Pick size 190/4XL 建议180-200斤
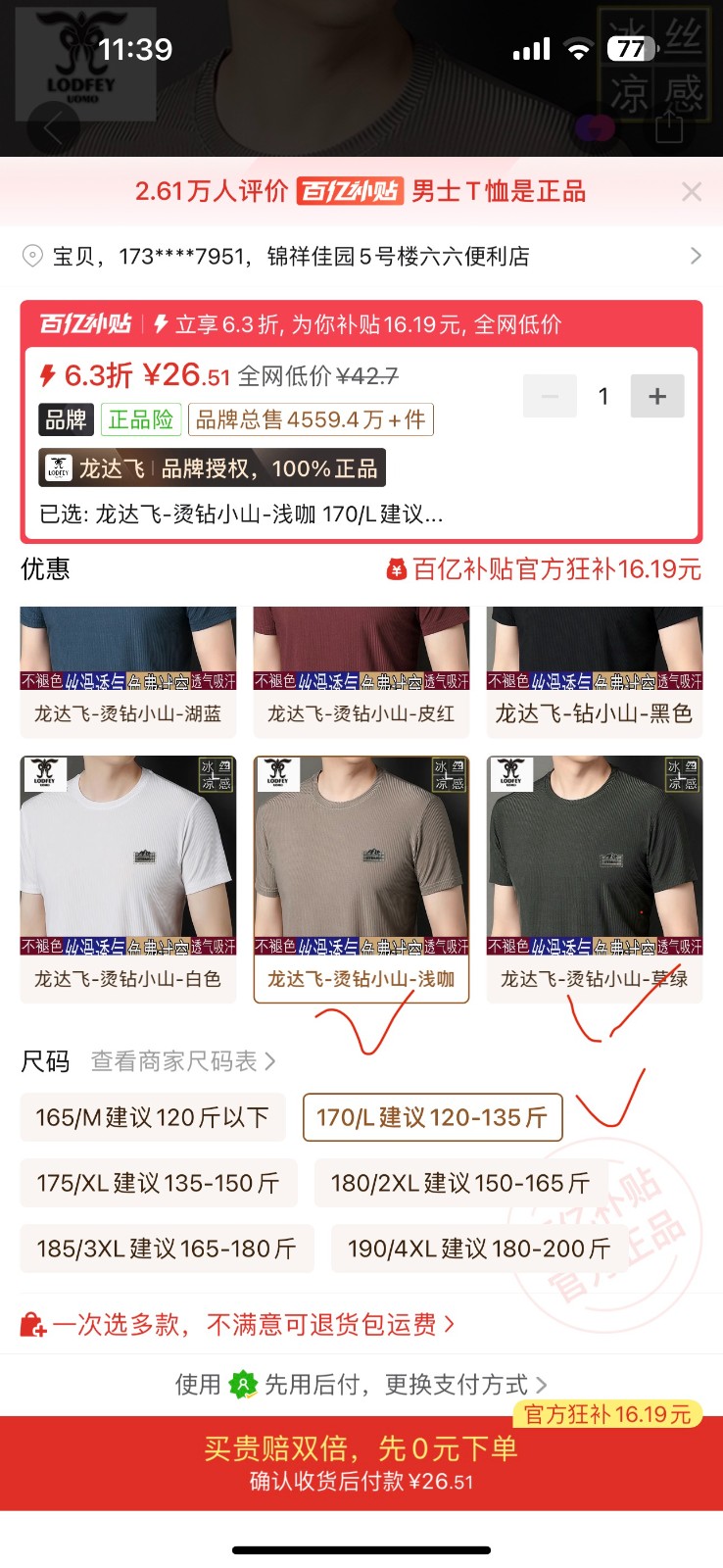 point(478,1249)
